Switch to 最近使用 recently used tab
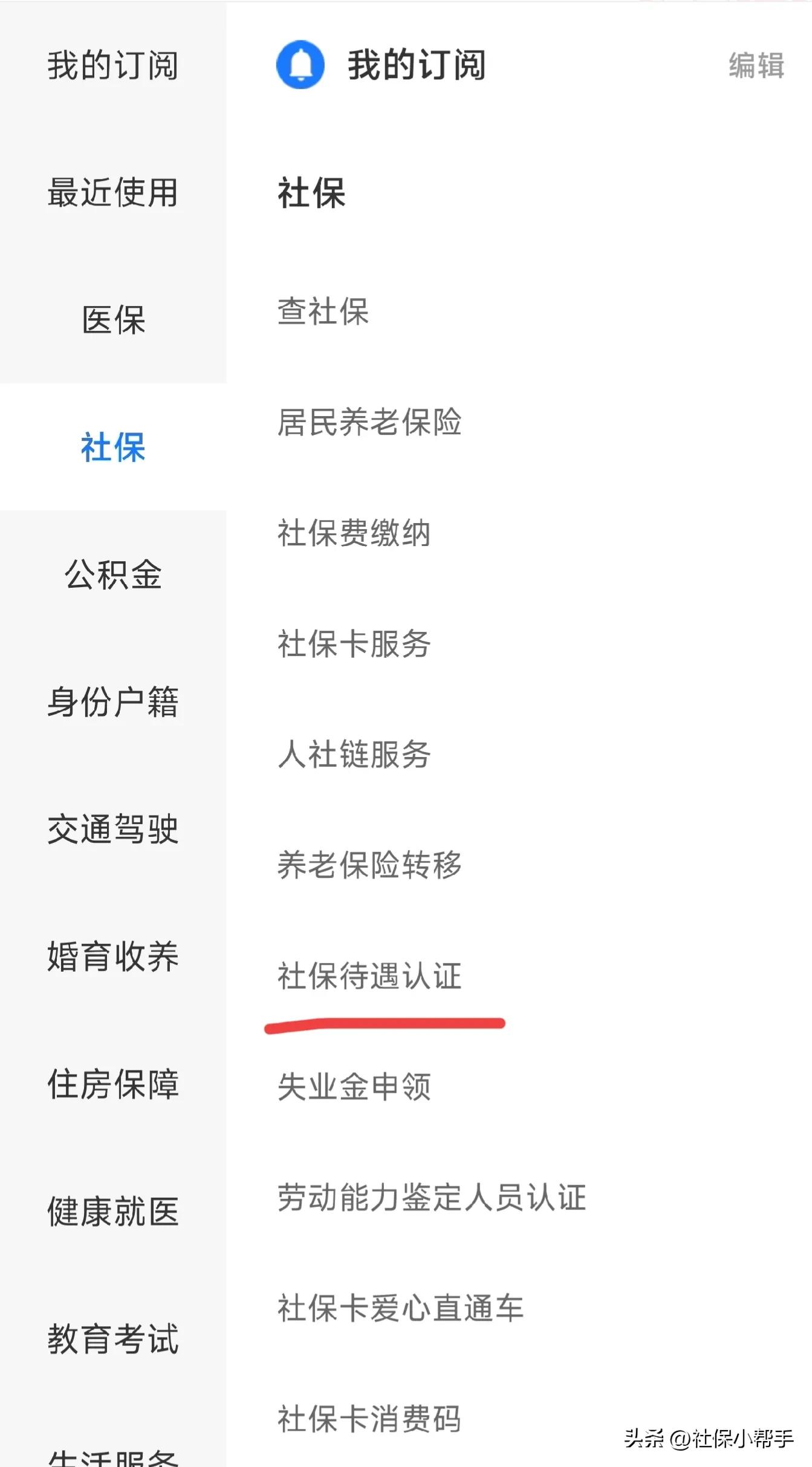The width and height of the screenshot is (812, 1467). (112, 193)
